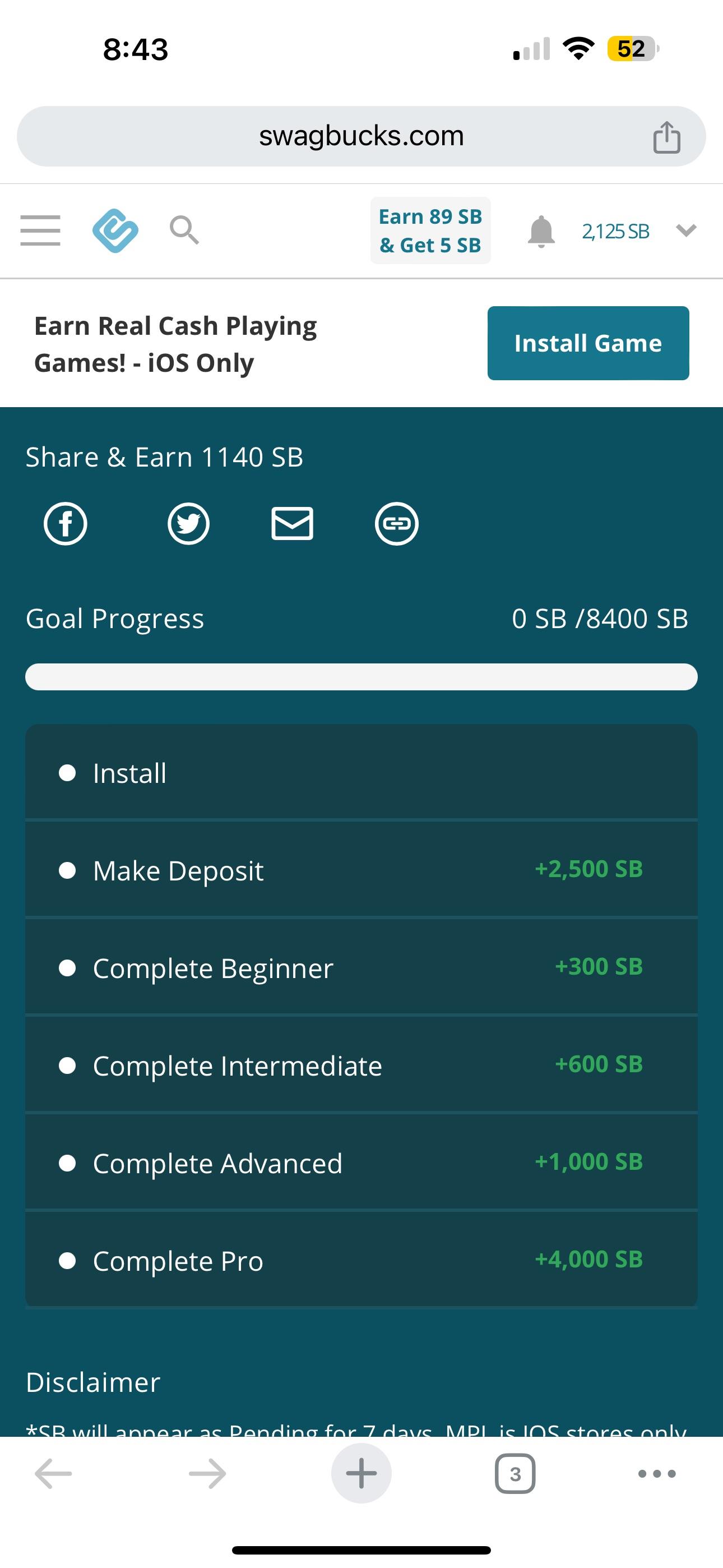Share the offer on Facebook
Image resolution: width=723 pixels, height=1568 pixels.
point(65,523)
